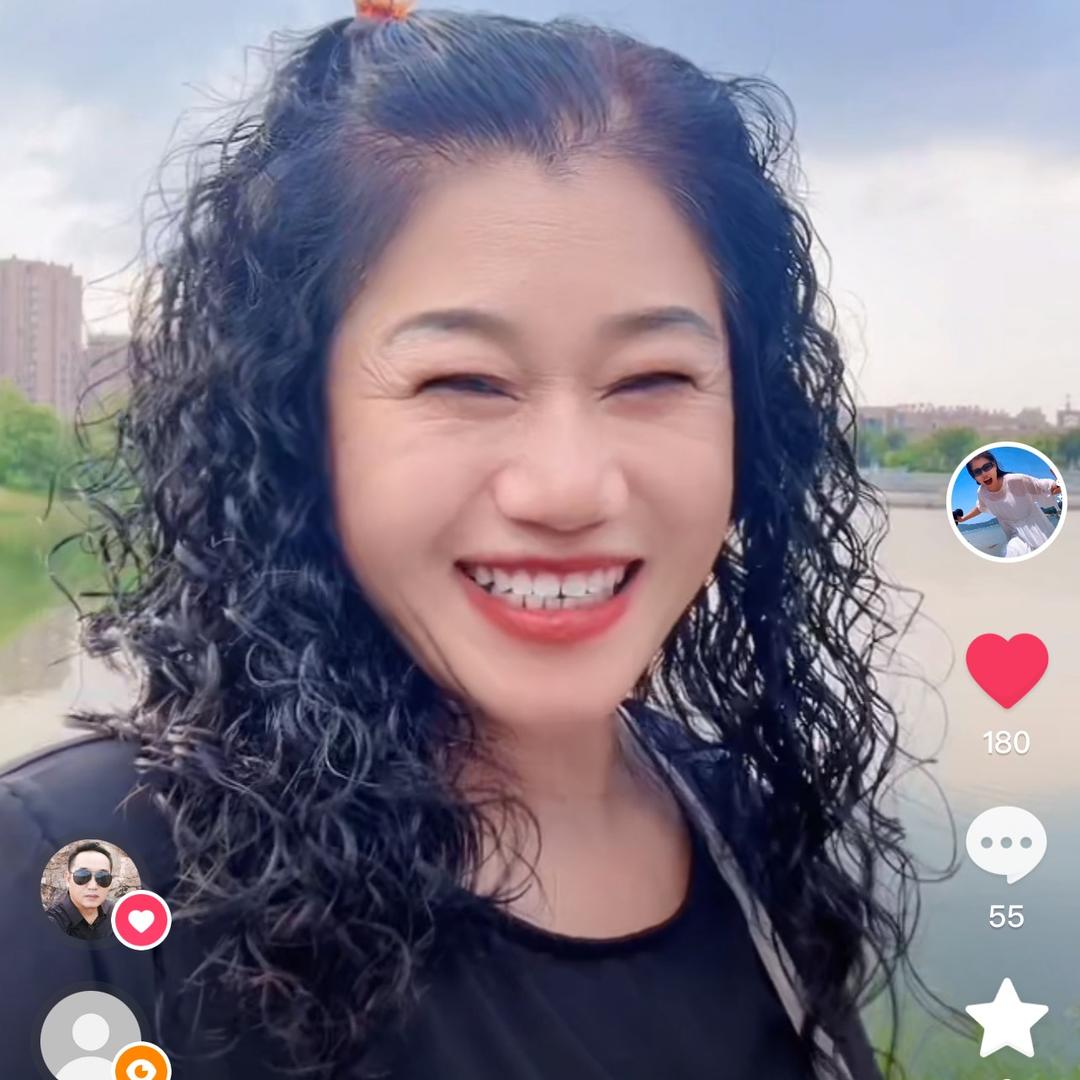Open the comments bubble
The height and width of the screenshot is (1080, 1080).
click(x=1006, y=845)
